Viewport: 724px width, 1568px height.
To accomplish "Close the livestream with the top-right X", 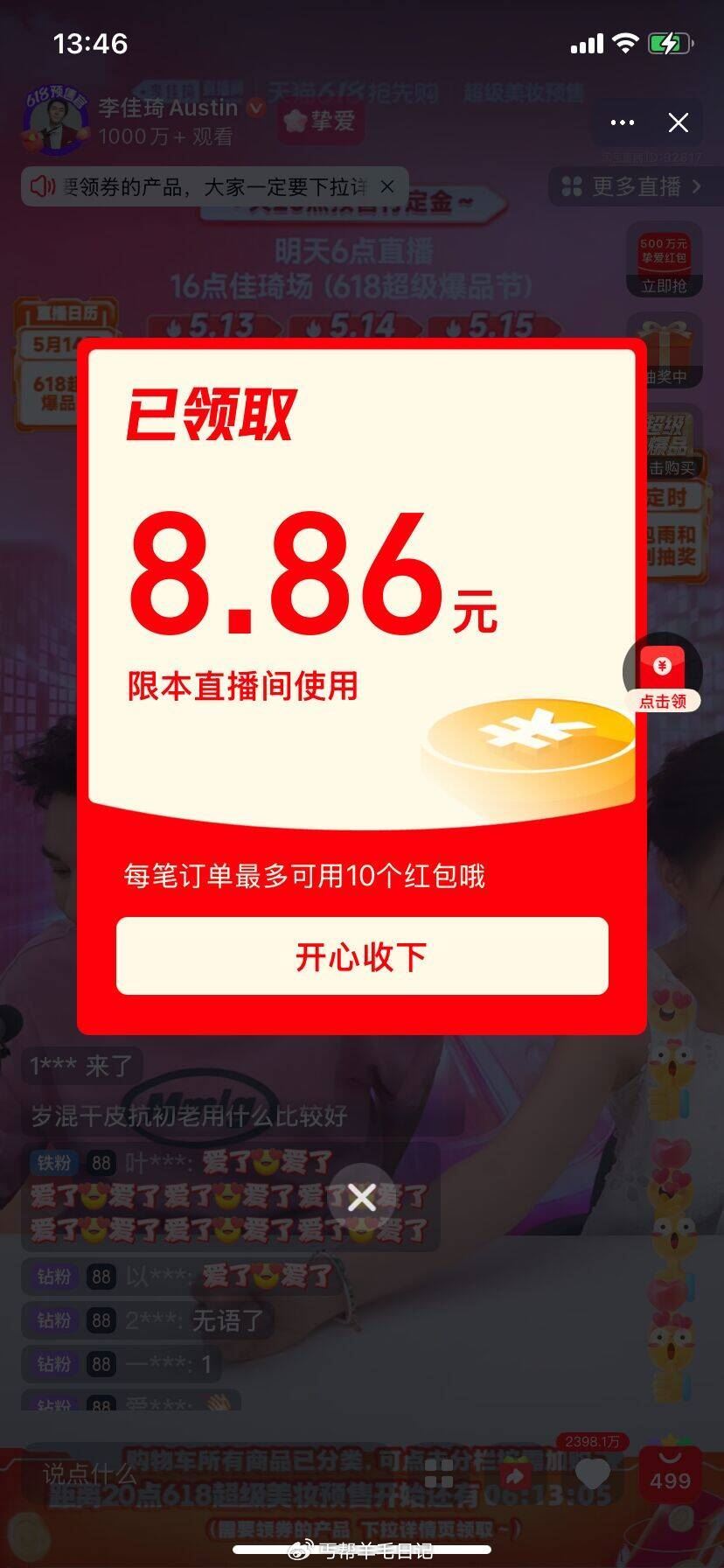I will point(679,122).
